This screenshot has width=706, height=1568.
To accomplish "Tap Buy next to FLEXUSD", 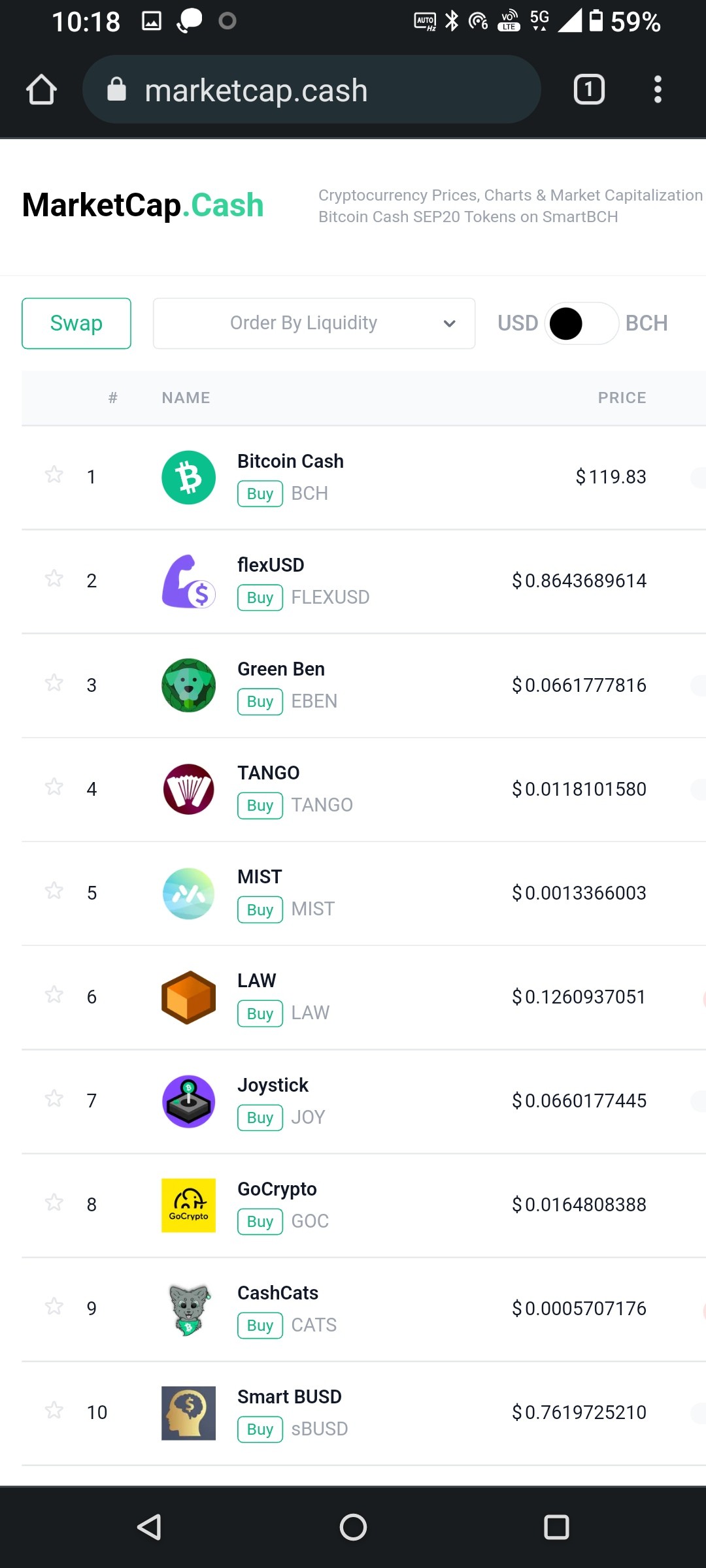I will [x=260, y=598].
